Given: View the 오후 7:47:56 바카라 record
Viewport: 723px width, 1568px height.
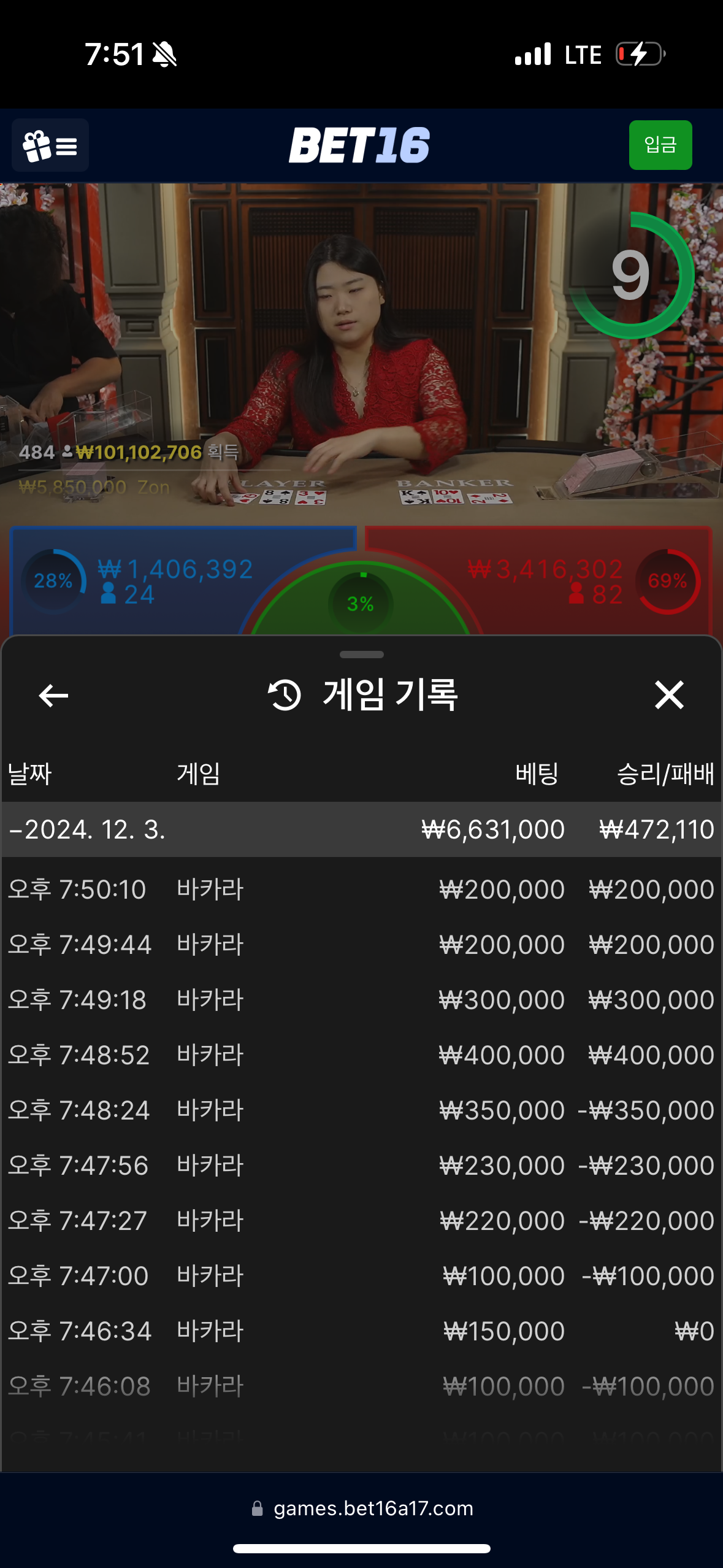Looking at the screenshot, I should point(361,1166).
